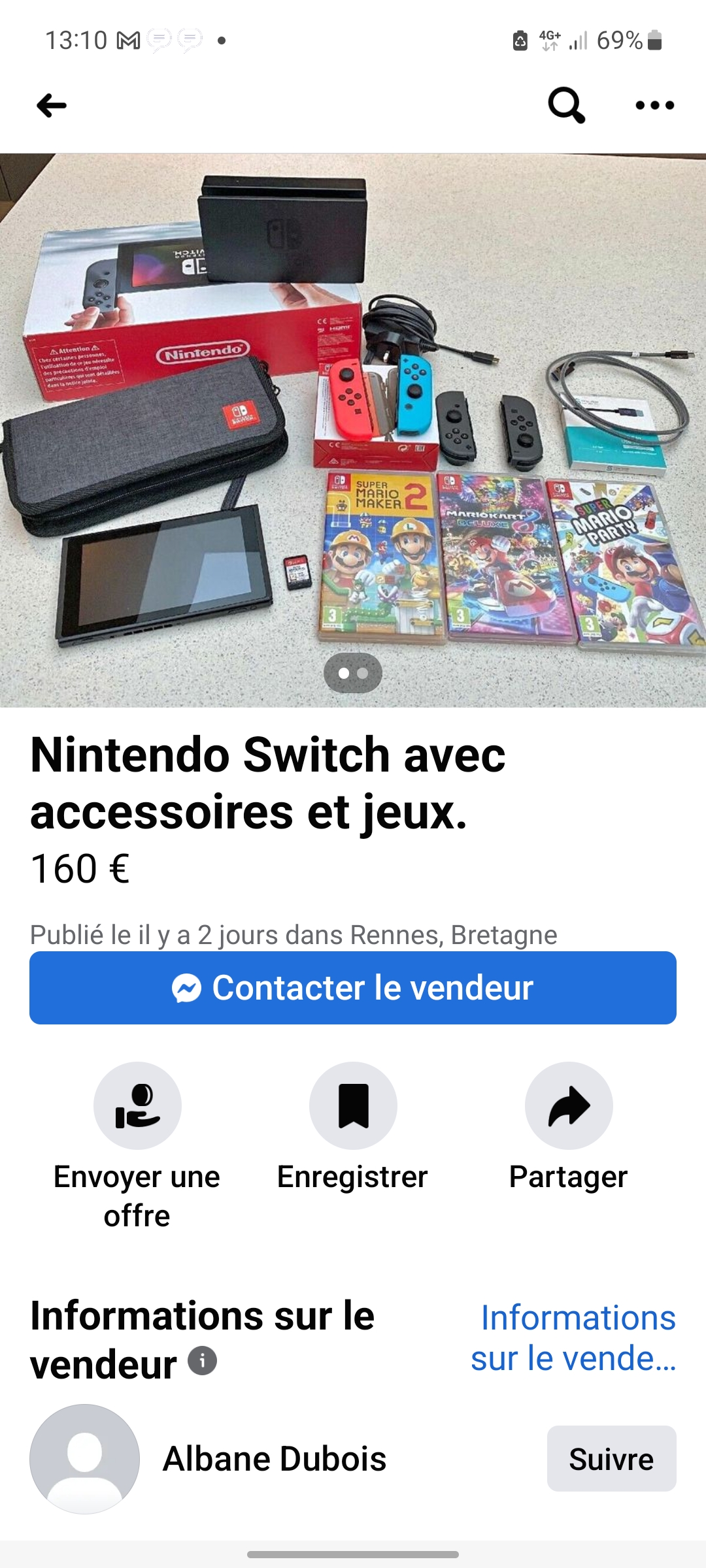Go back using the arrow icon
Screen dimensions: 706x1568
pos(52,105)
